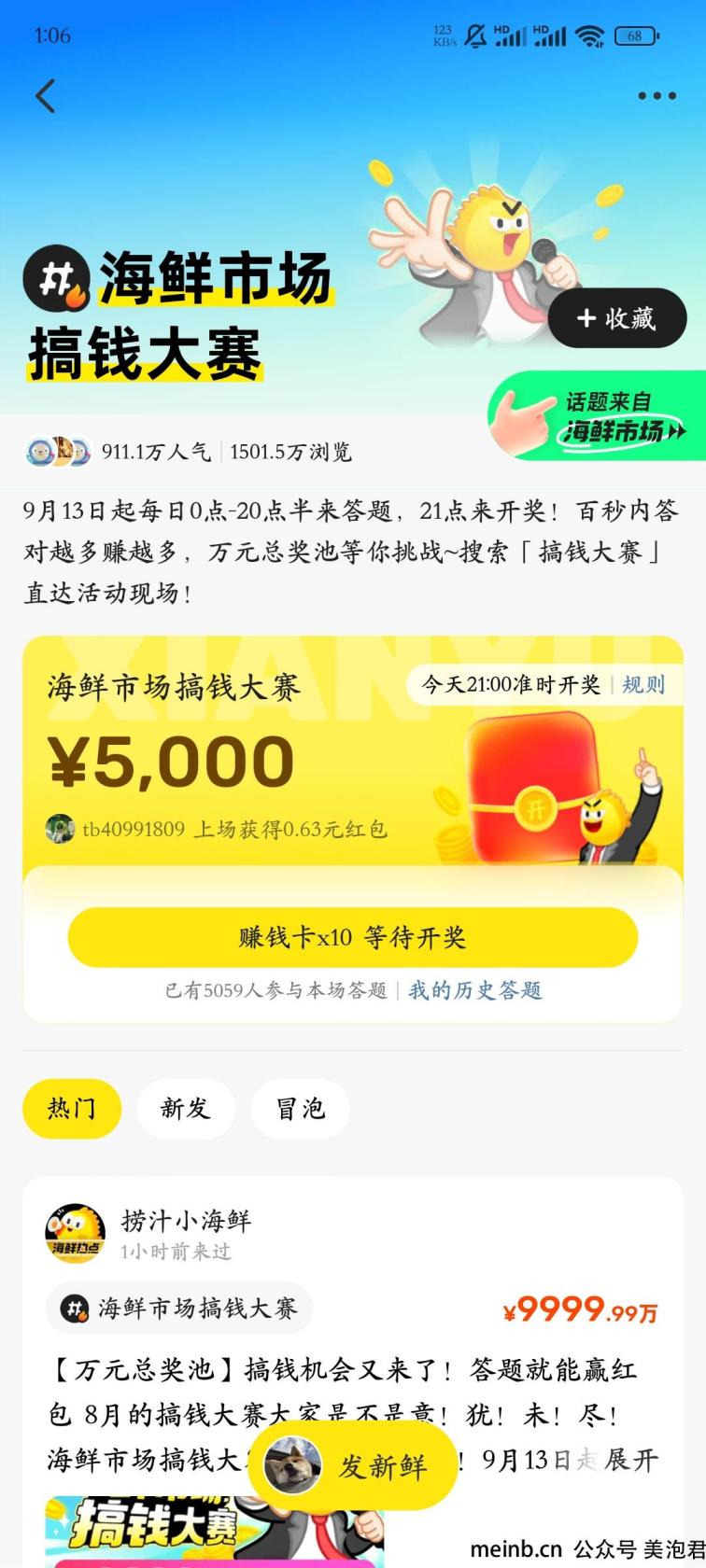Tap the +收藏 button to favorite the topic

[617, 318]
